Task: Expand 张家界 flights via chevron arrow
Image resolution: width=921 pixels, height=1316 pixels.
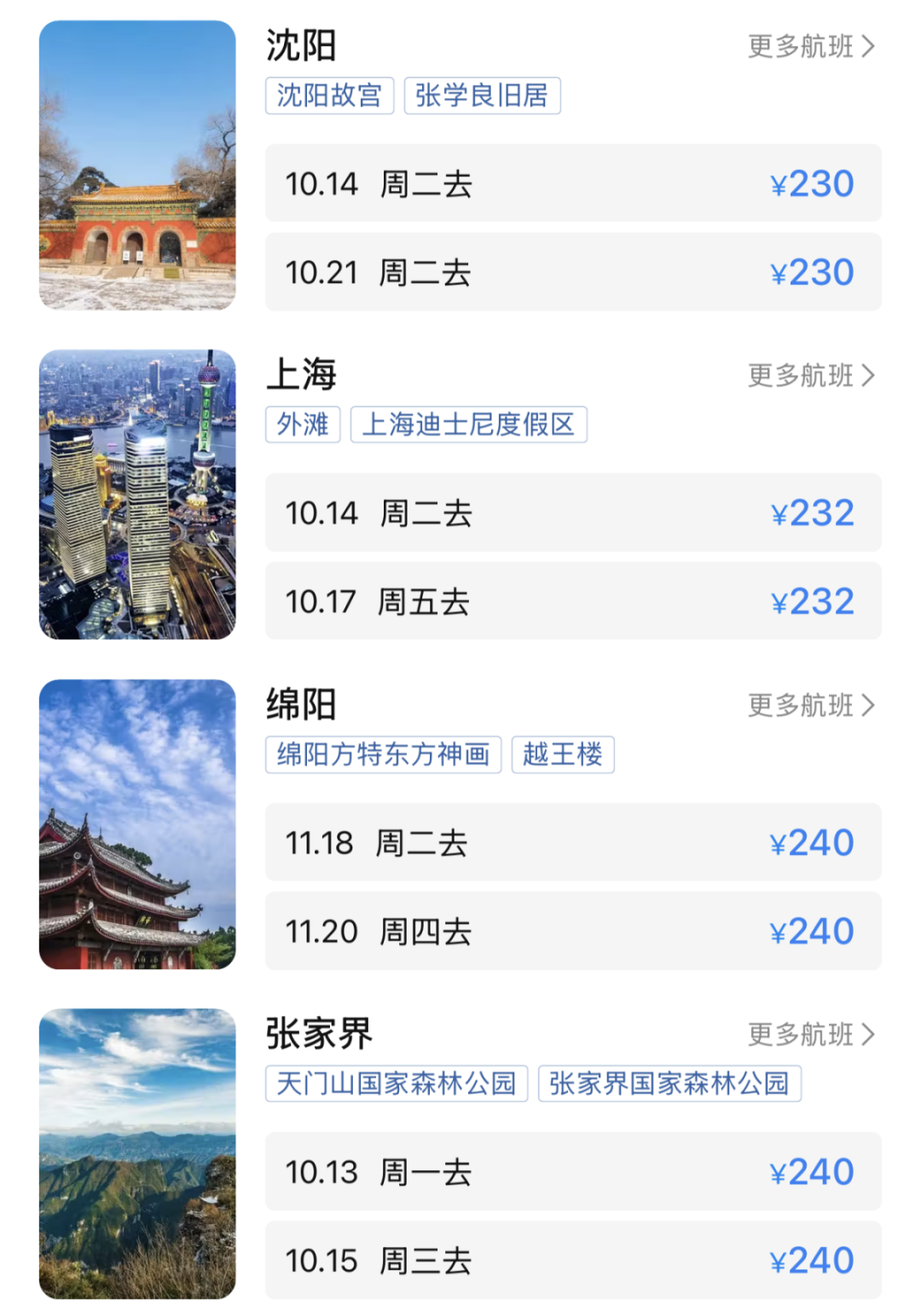Action: coord(872,1034)
